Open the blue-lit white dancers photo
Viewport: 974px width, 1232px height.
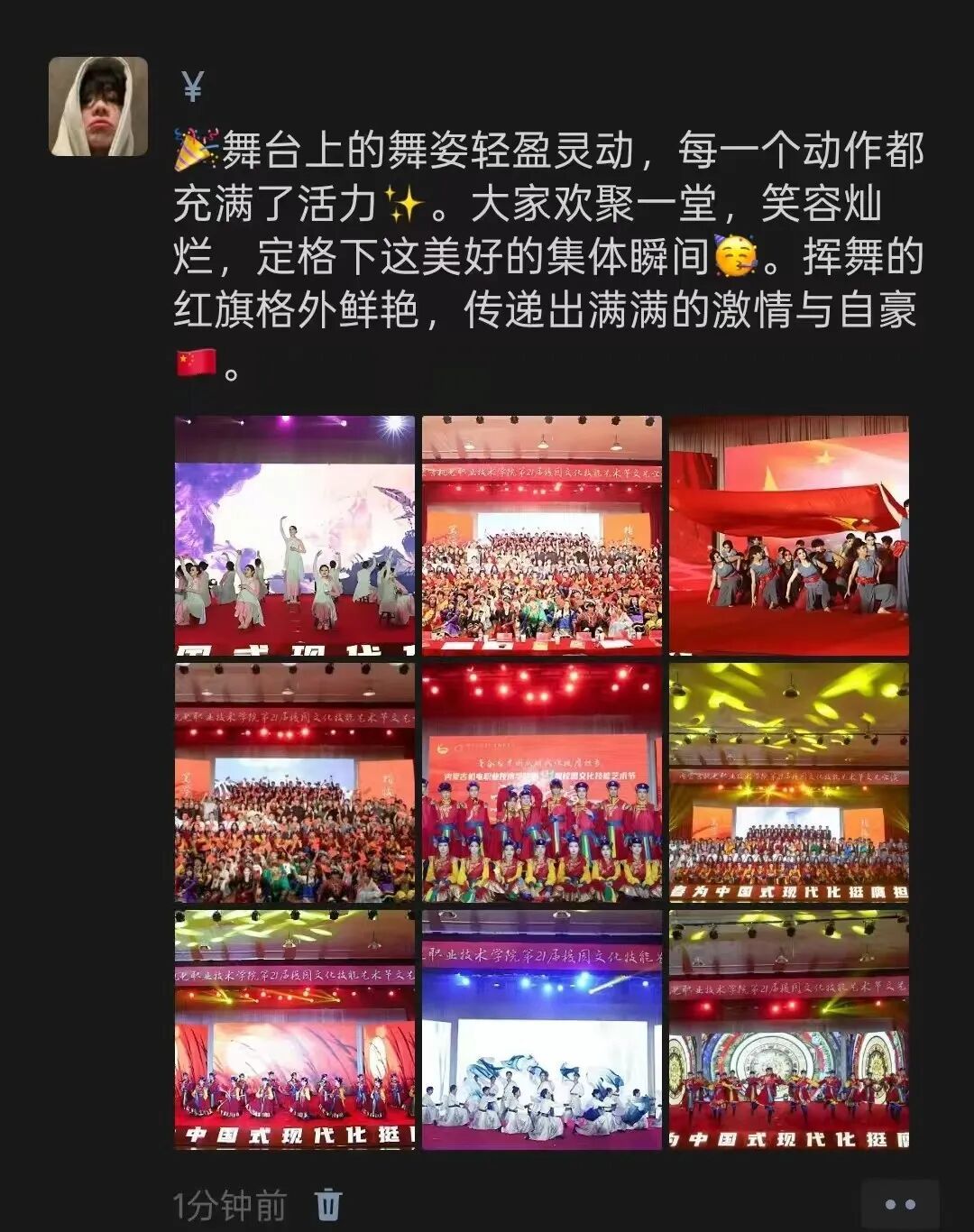[542, 1029]
